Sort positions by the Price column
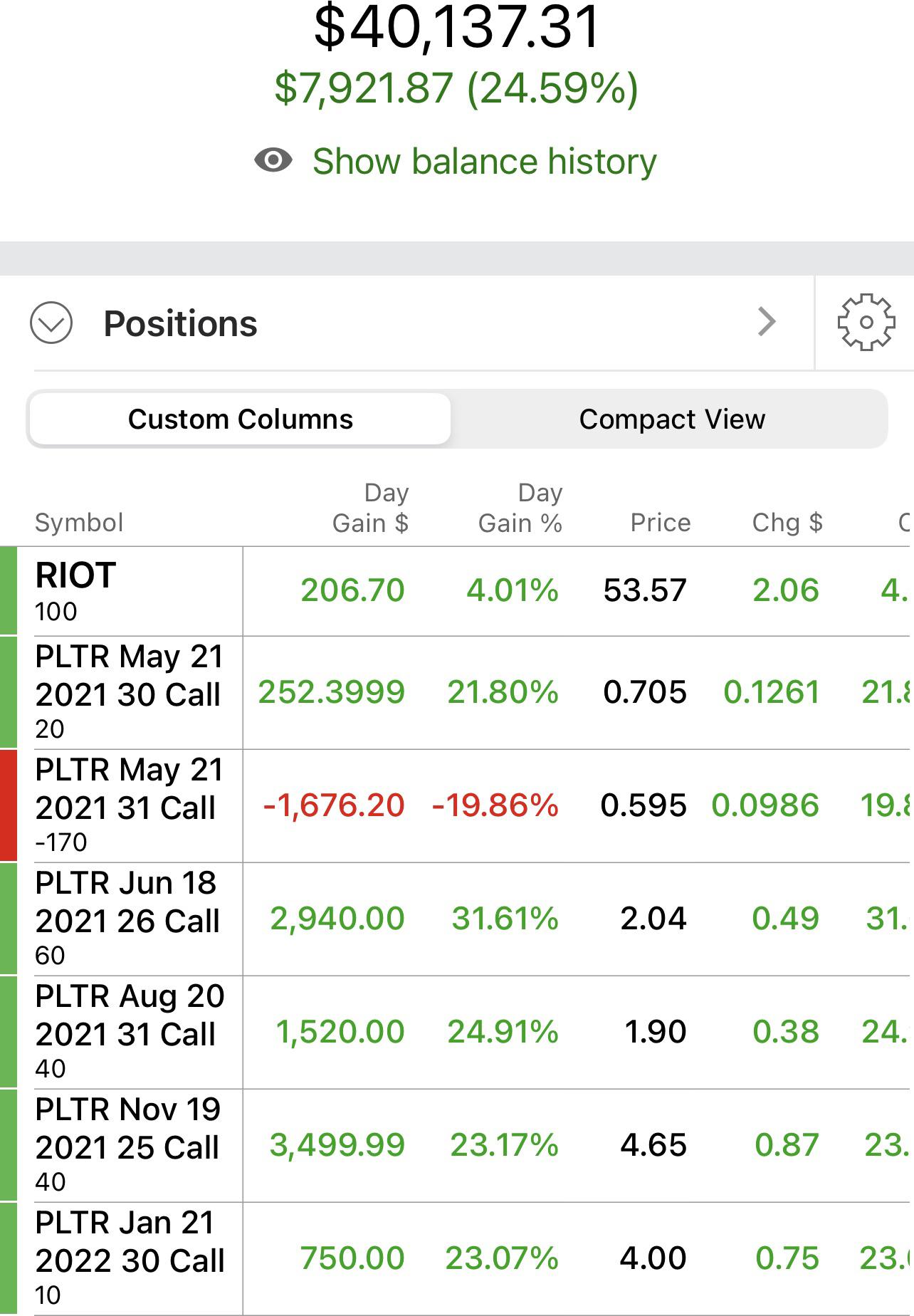Viewport: 914px width, 1316px height. [x=660, y=522]
